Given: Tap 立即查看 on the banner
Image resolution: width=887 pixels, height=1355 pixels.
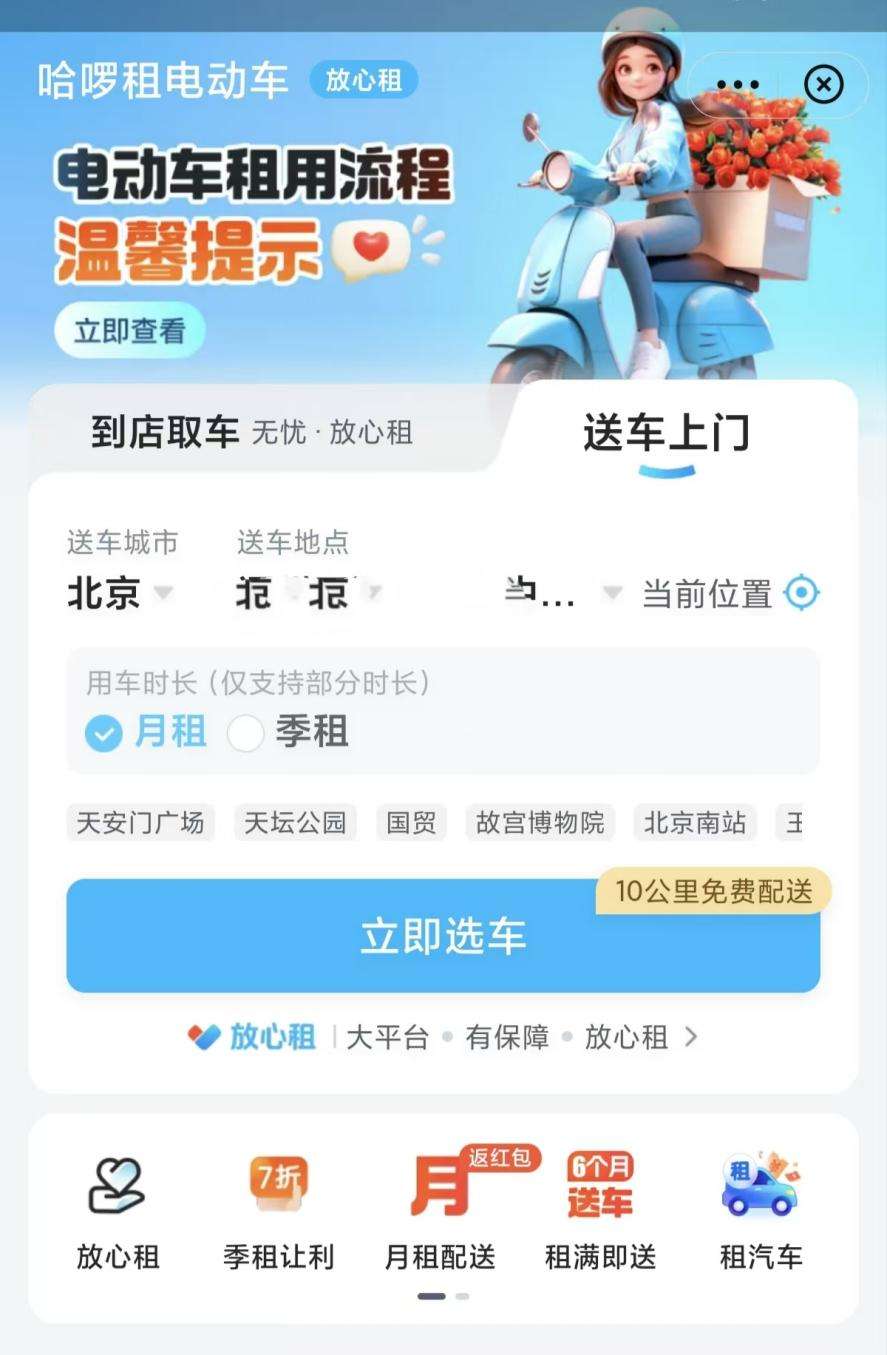Looking at the screenshot, I should click(x=131, y=330).
